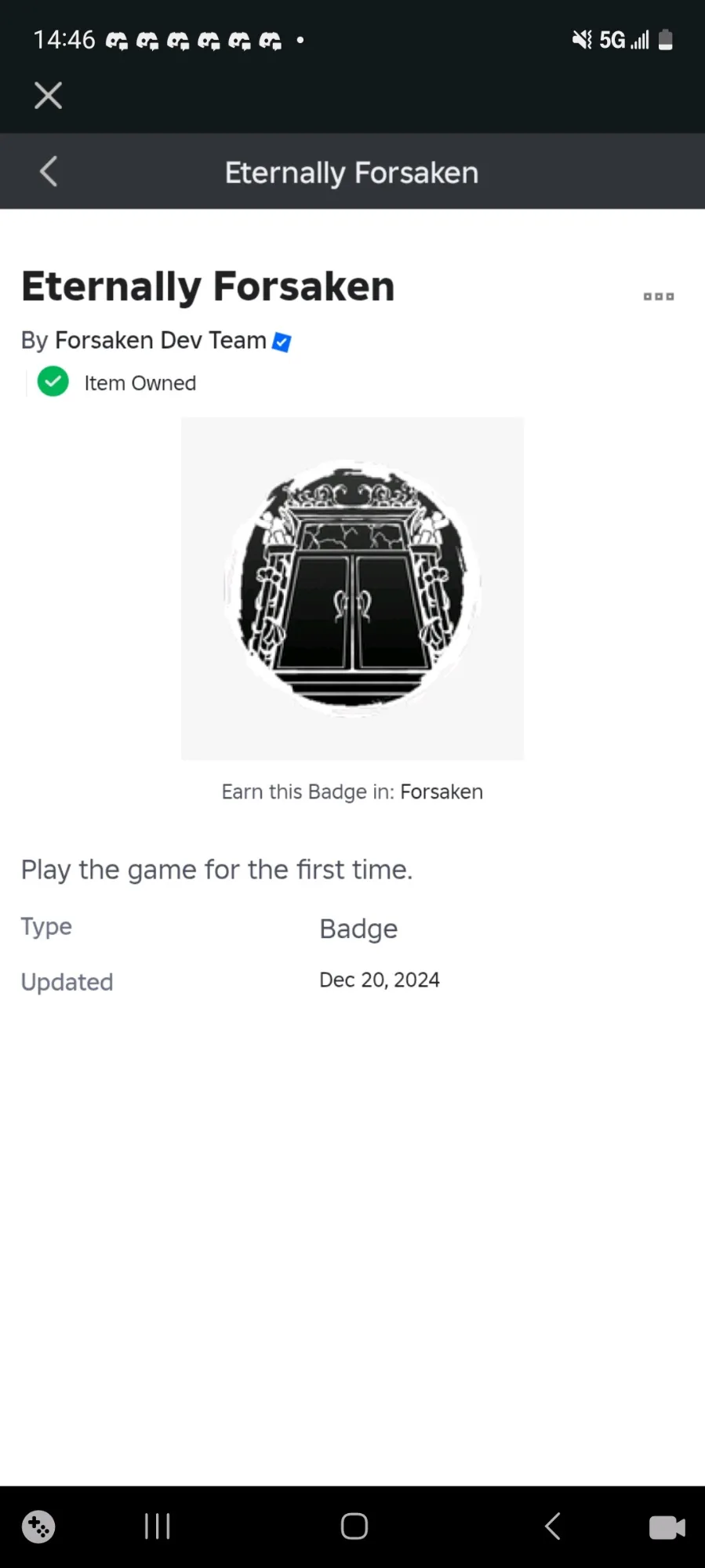The width and height of the screenshot is (705, 1568).
Task: Open the Forsaken Dev Team profile
Action: point(161,340)
